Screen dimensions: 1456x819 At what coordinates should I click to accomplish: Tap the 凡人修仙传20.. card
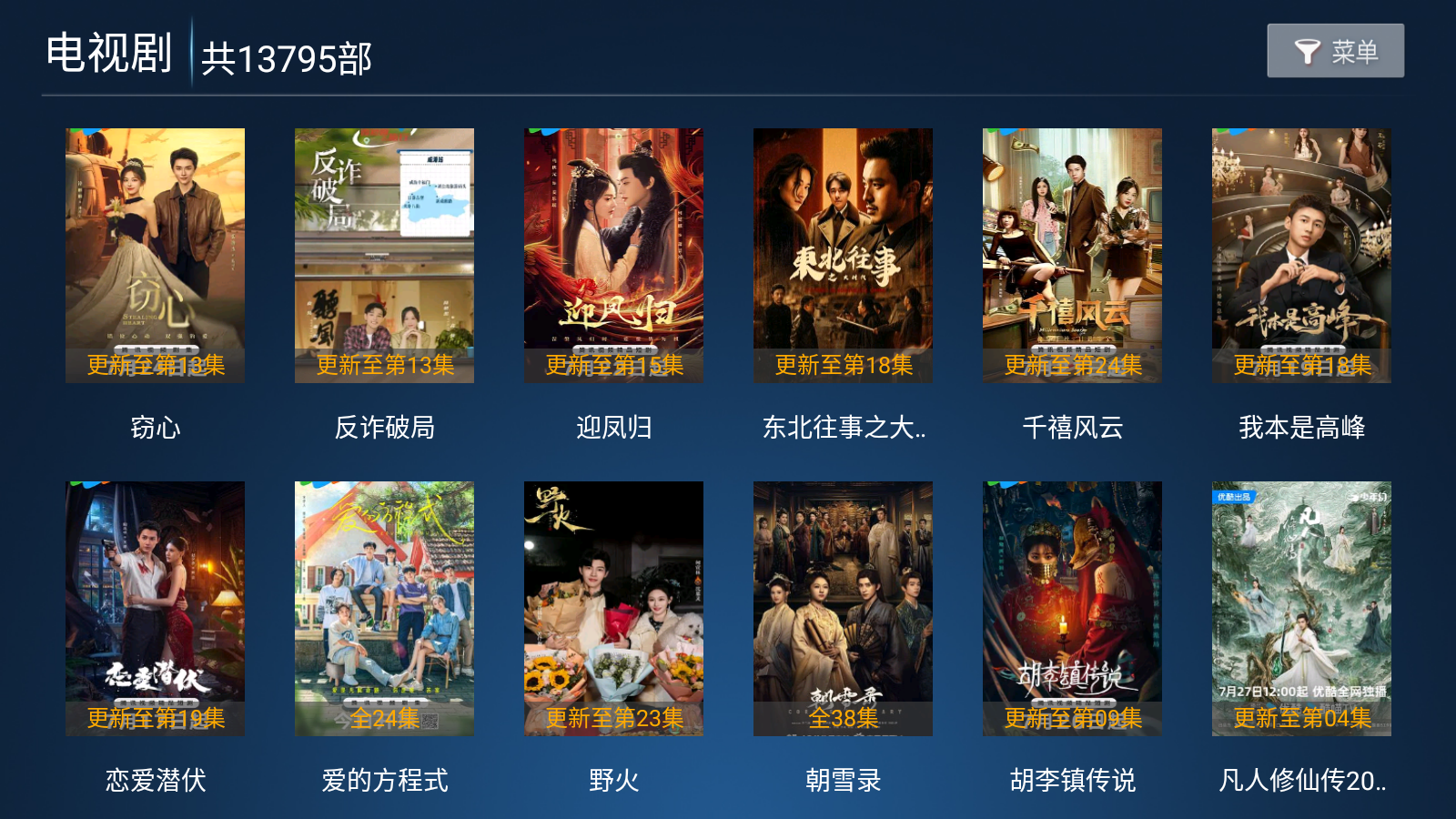click(1301, 609)
